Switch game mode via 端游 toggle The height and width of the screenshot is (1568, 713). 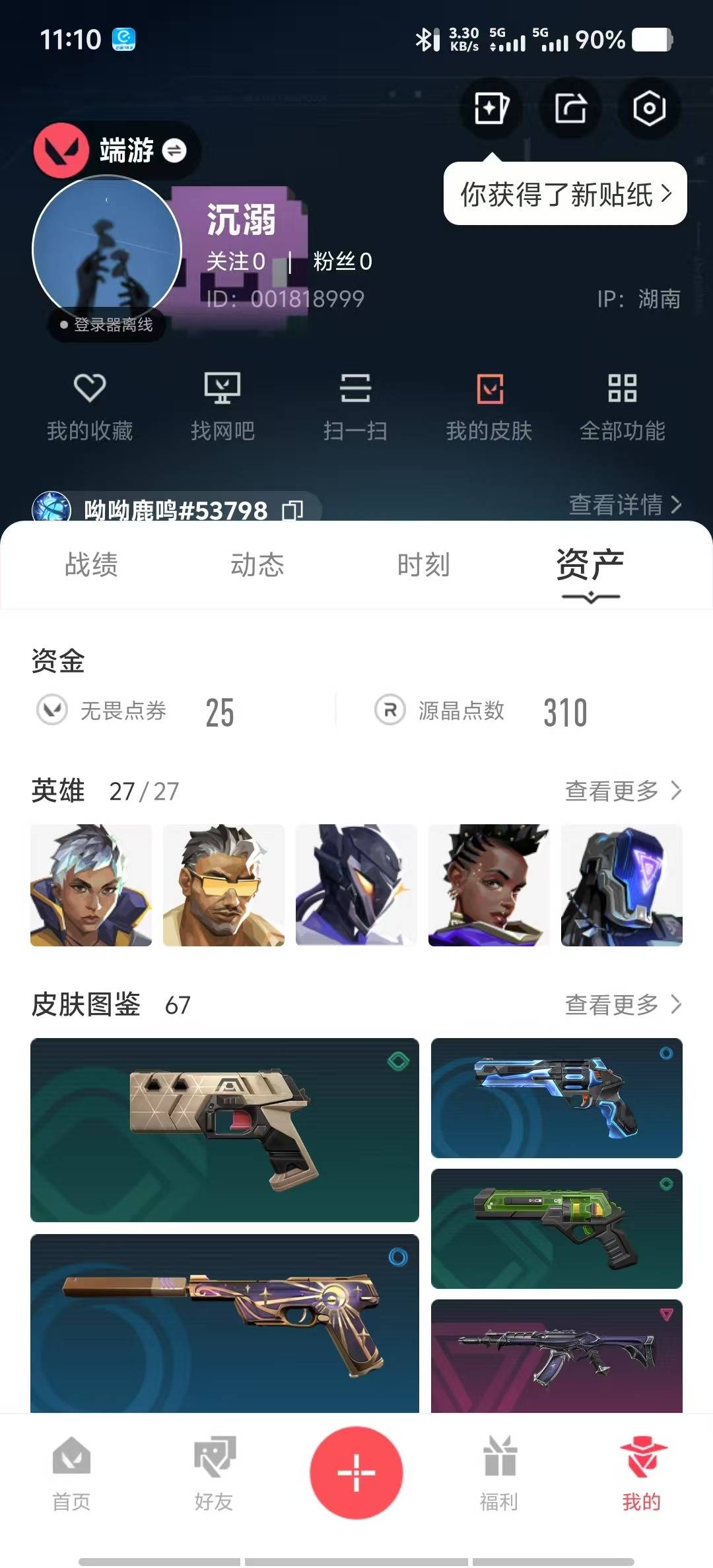[x=174, y=151]
